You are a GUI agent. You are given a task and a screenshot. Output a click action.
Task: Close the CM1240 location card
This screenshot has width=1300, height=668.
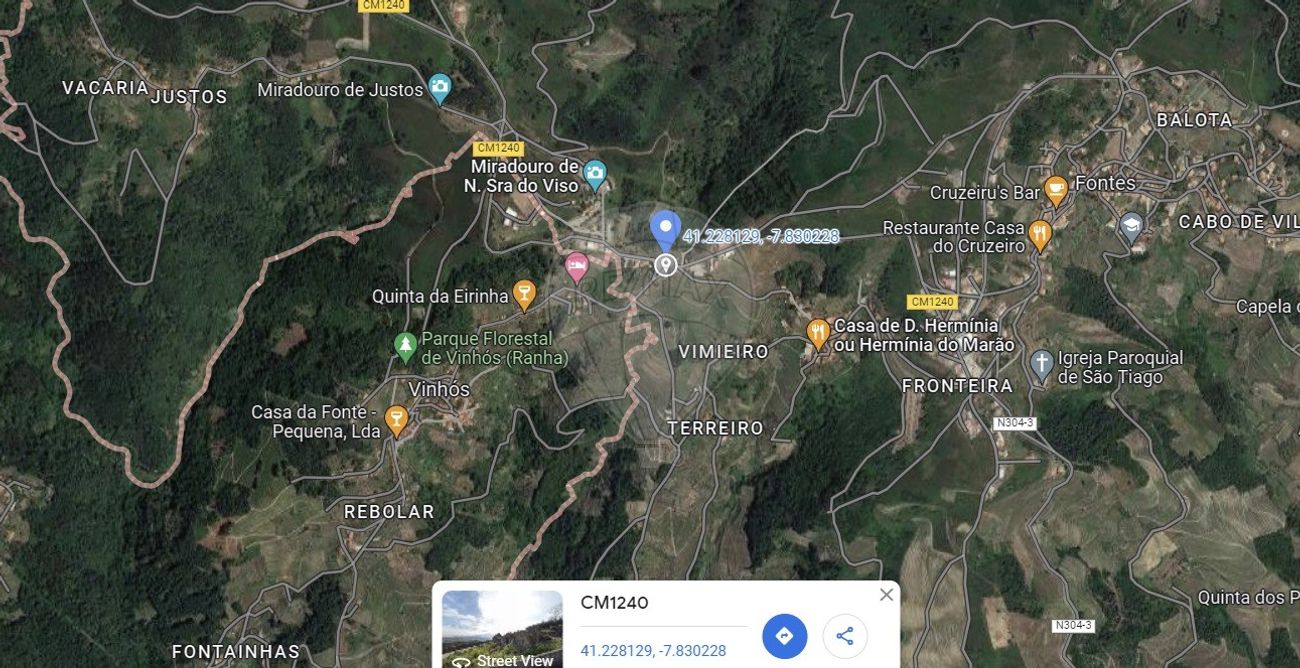[886, 595]
